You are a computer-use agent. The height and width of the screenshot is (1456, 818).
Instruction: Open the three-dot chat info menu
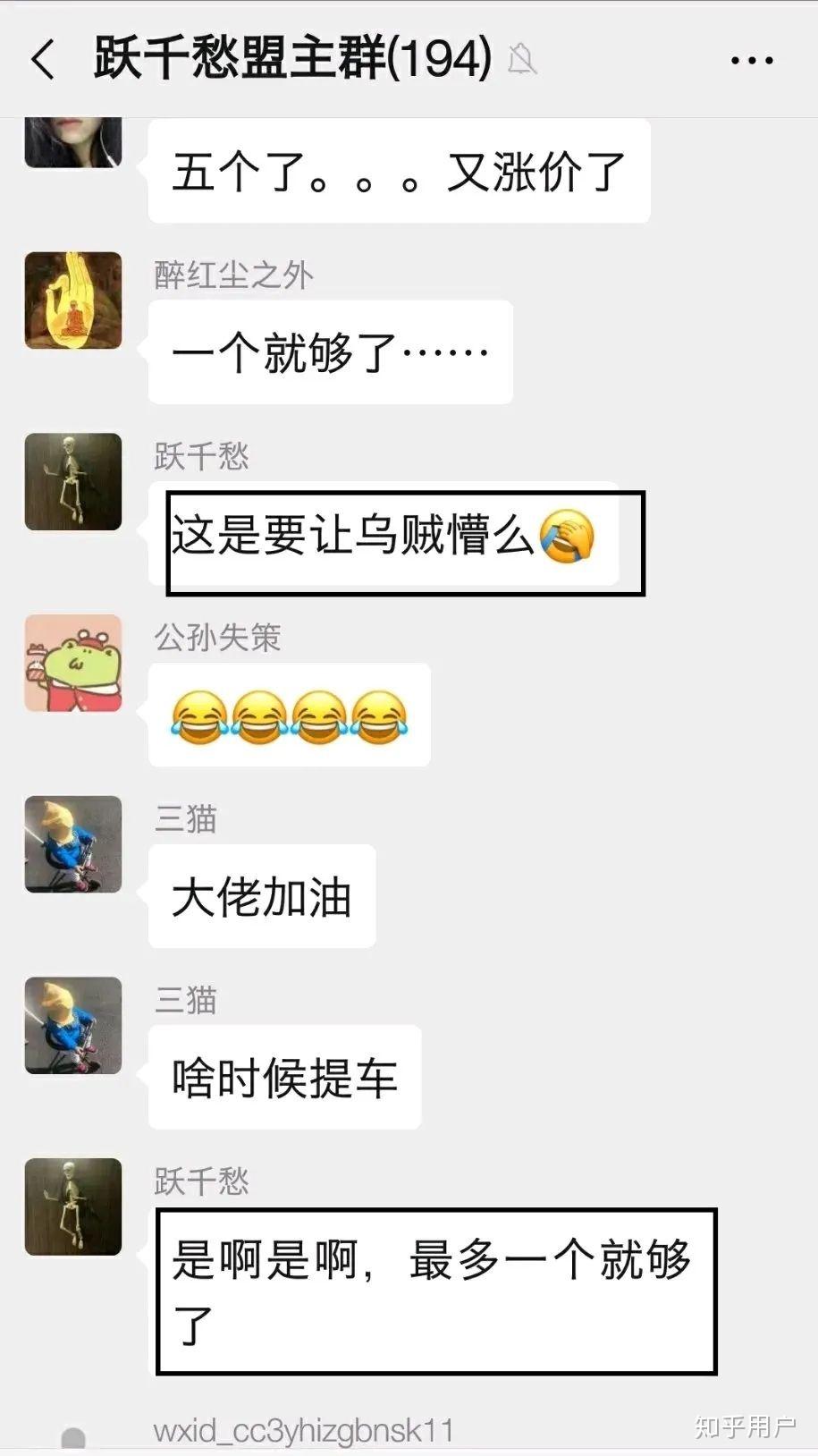click(752, 61)
